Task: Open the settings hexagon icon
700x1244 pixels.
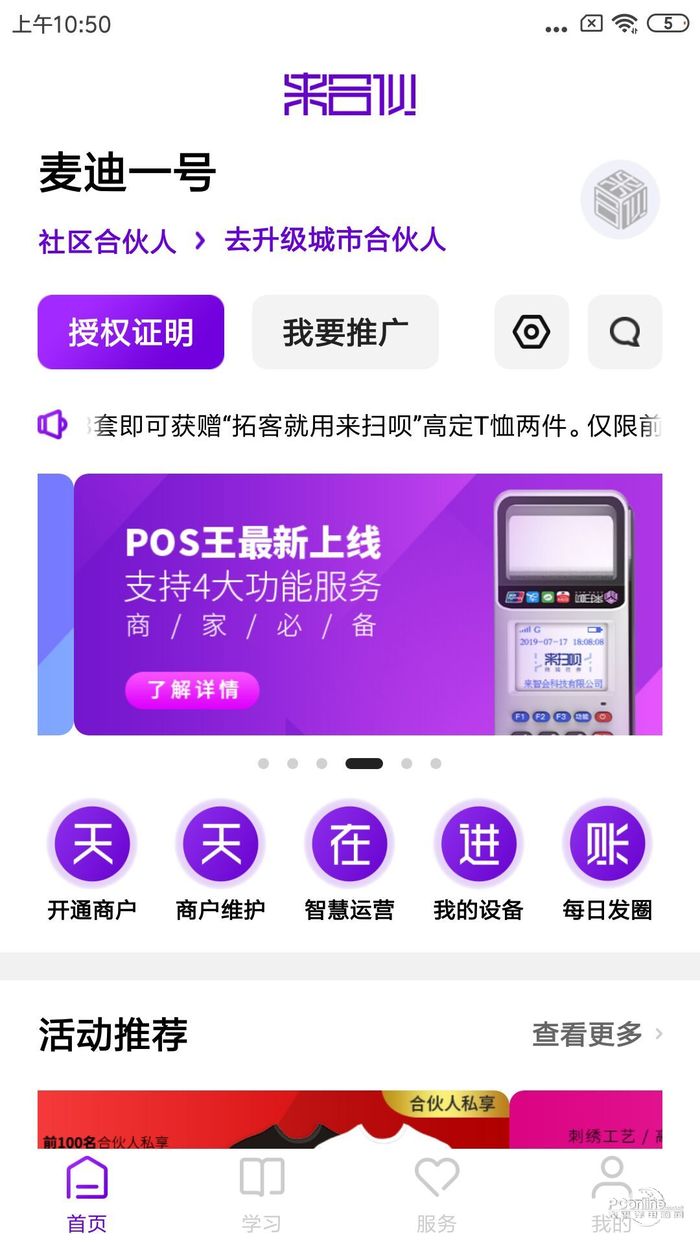Action: coord(531,332)
